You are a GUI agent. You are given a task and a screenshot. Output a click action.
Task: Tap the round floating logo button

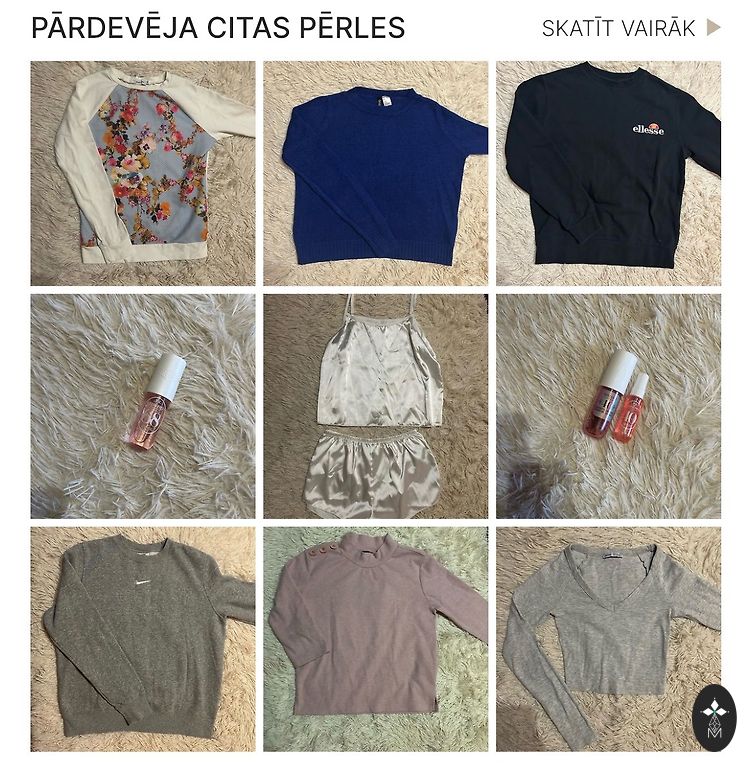tap(714, 719)
